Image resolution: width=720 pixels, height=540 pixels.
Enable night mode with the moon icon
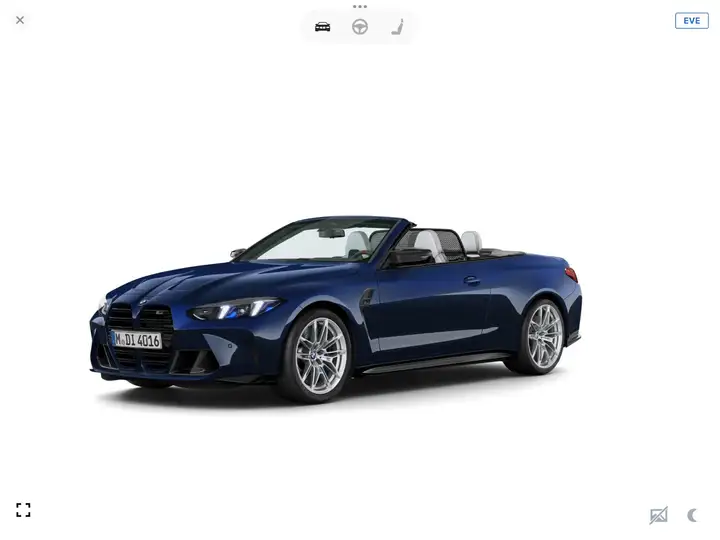click(x=692, y=516)
